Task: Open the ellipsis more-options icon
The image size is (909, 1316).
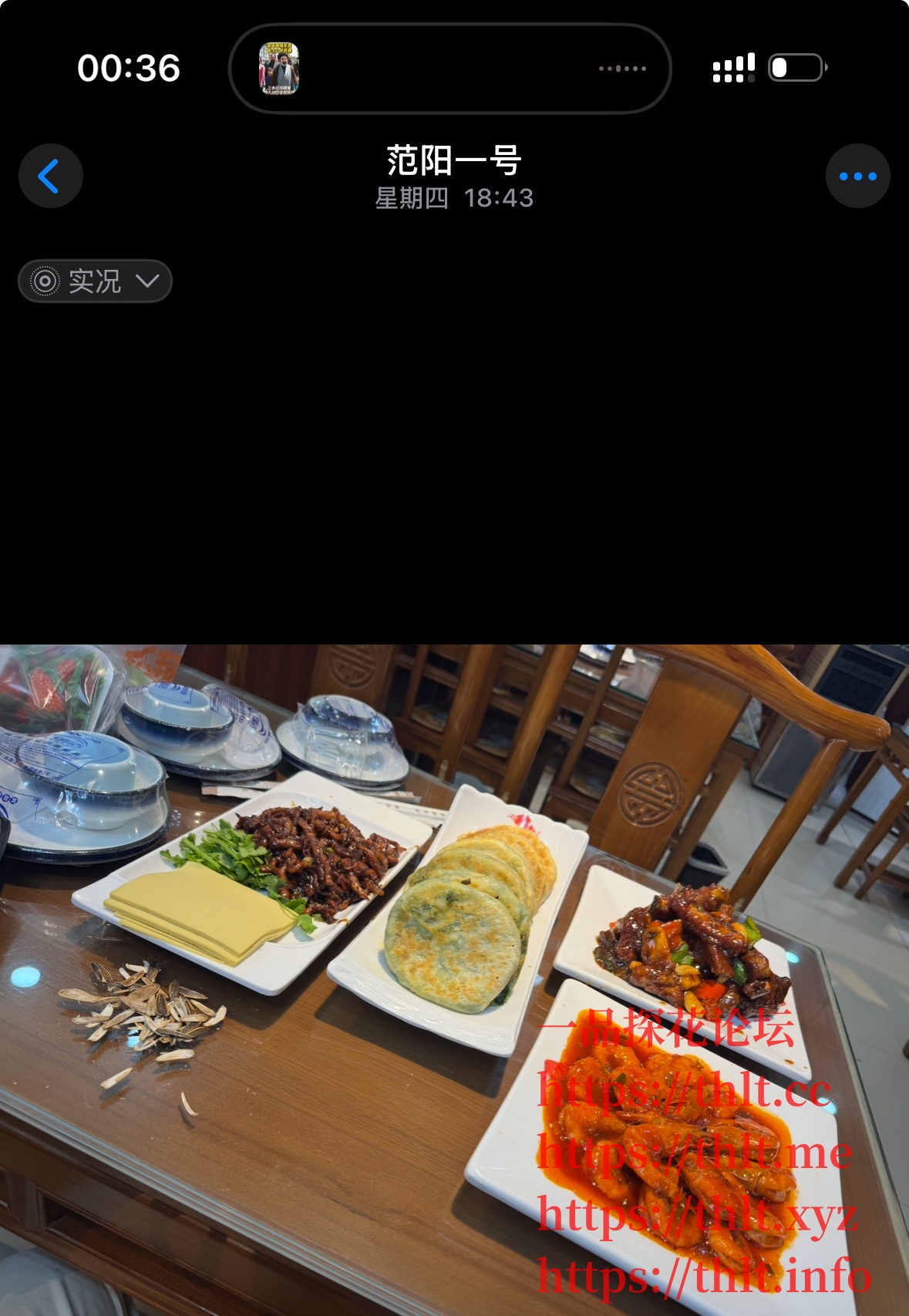Action: (x=858, y=176)
